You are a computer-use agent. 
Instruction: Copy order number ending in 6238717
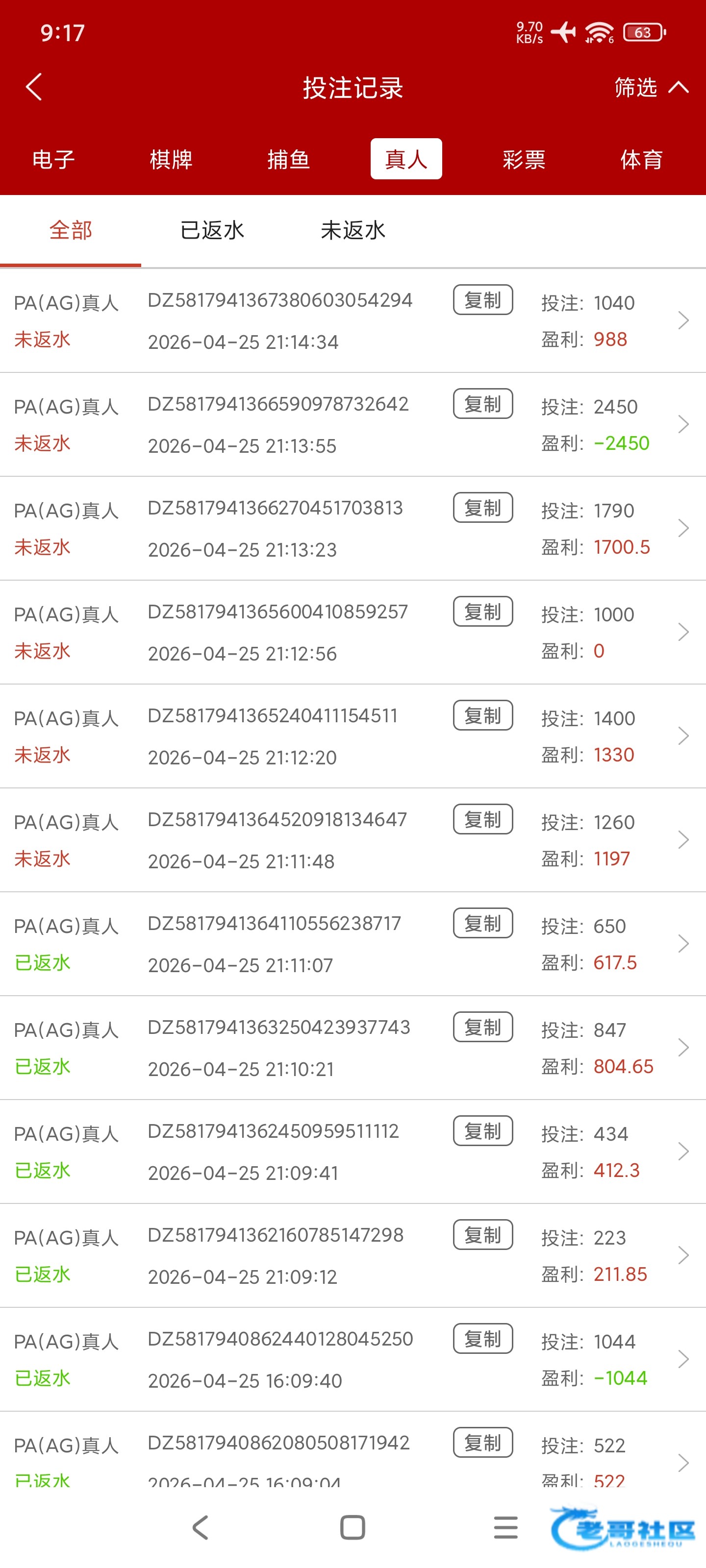(482, 923)
